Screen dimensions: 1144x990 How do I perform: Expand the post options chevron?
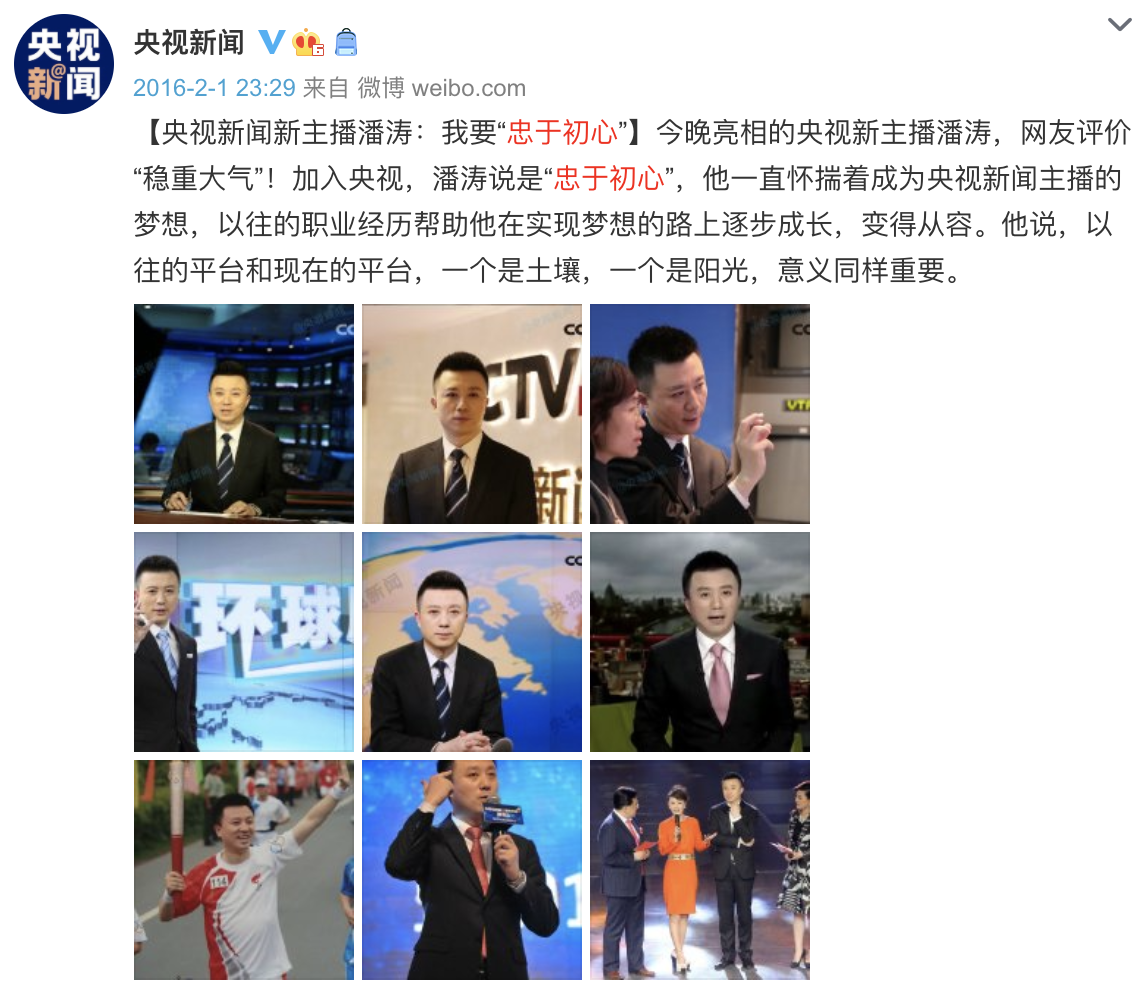[1119, 25]
